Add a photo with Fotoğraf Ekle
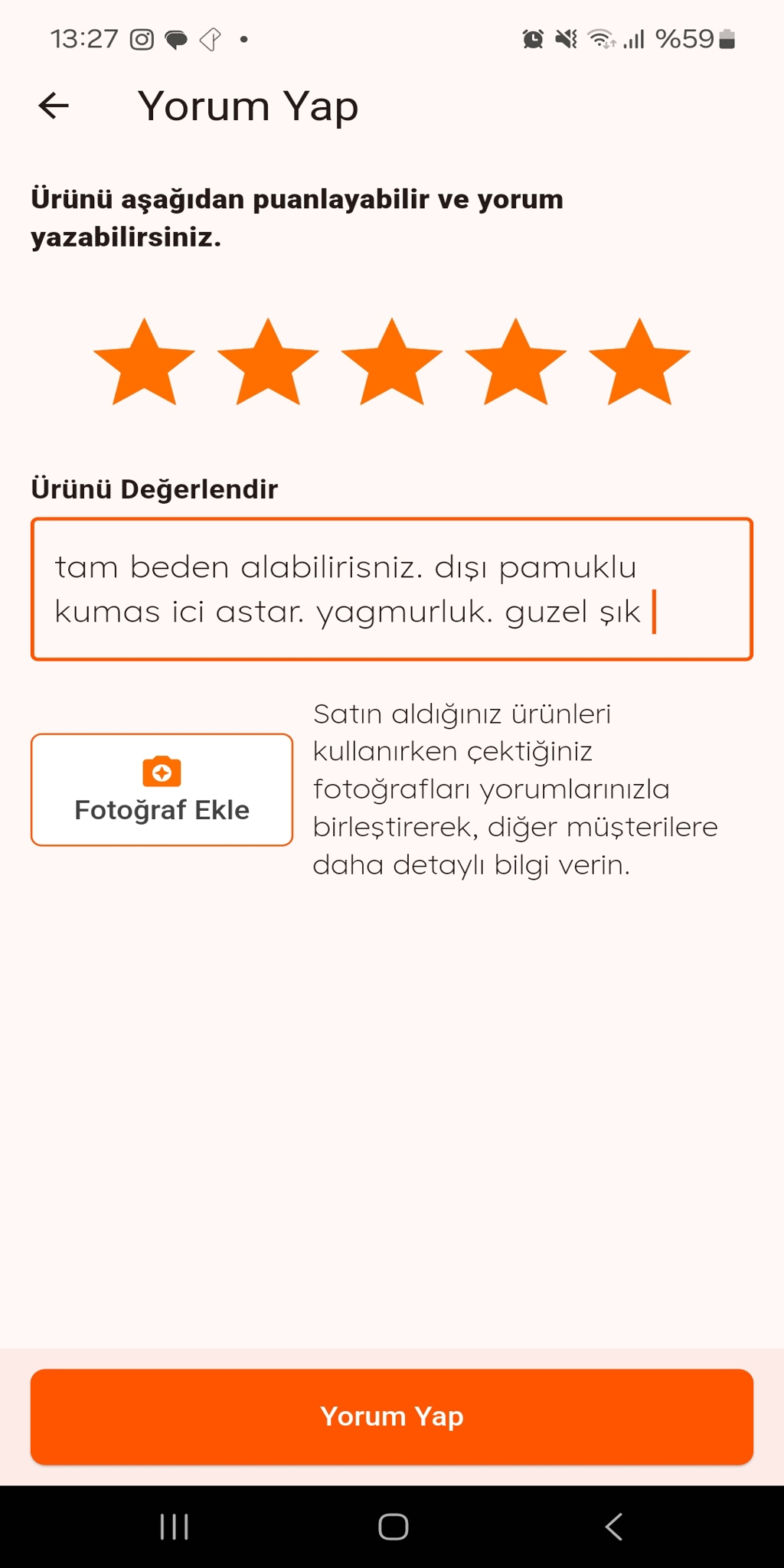 click(162, 789)
